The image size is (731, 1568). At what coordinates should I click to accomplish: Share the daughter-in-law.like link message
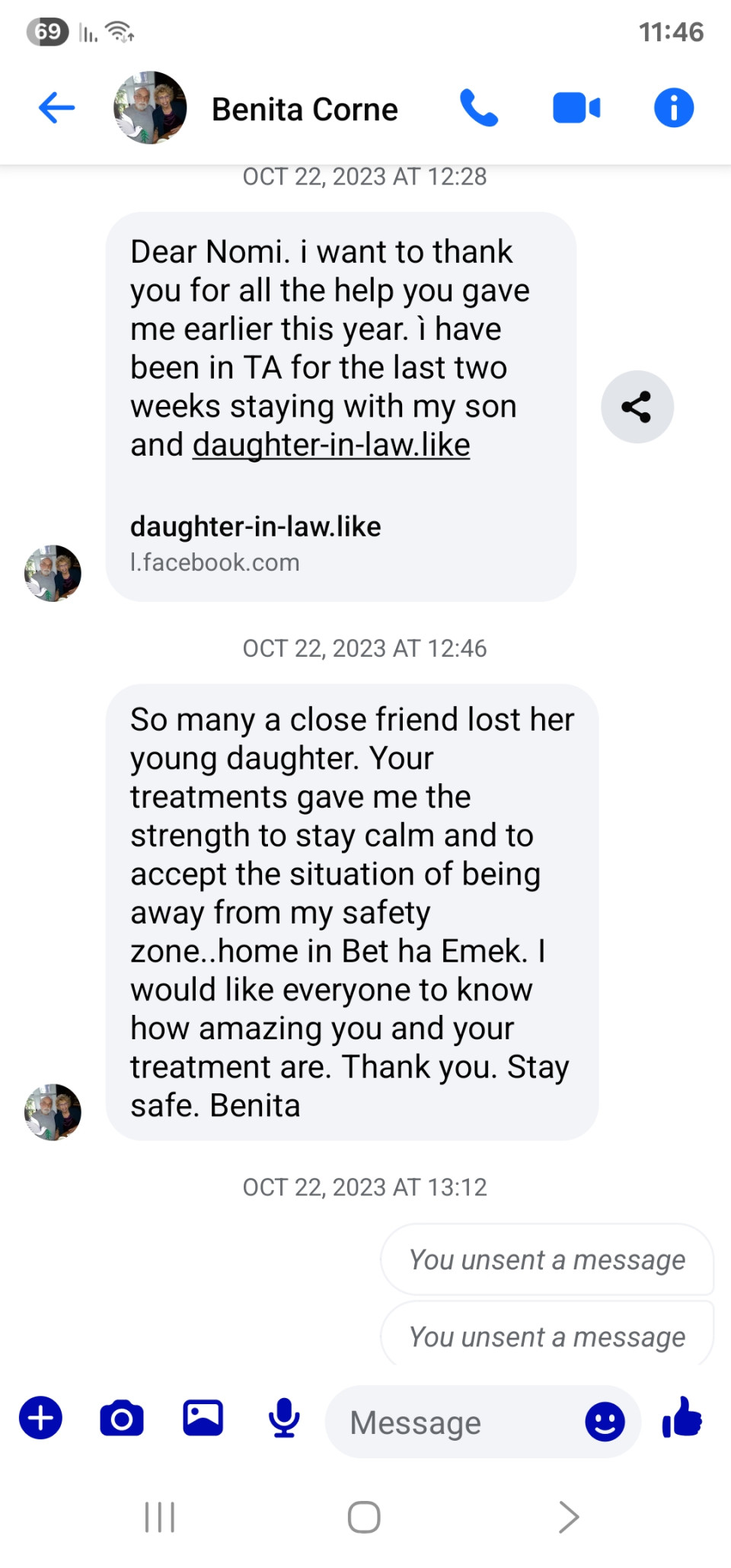[x=637, y=407]
